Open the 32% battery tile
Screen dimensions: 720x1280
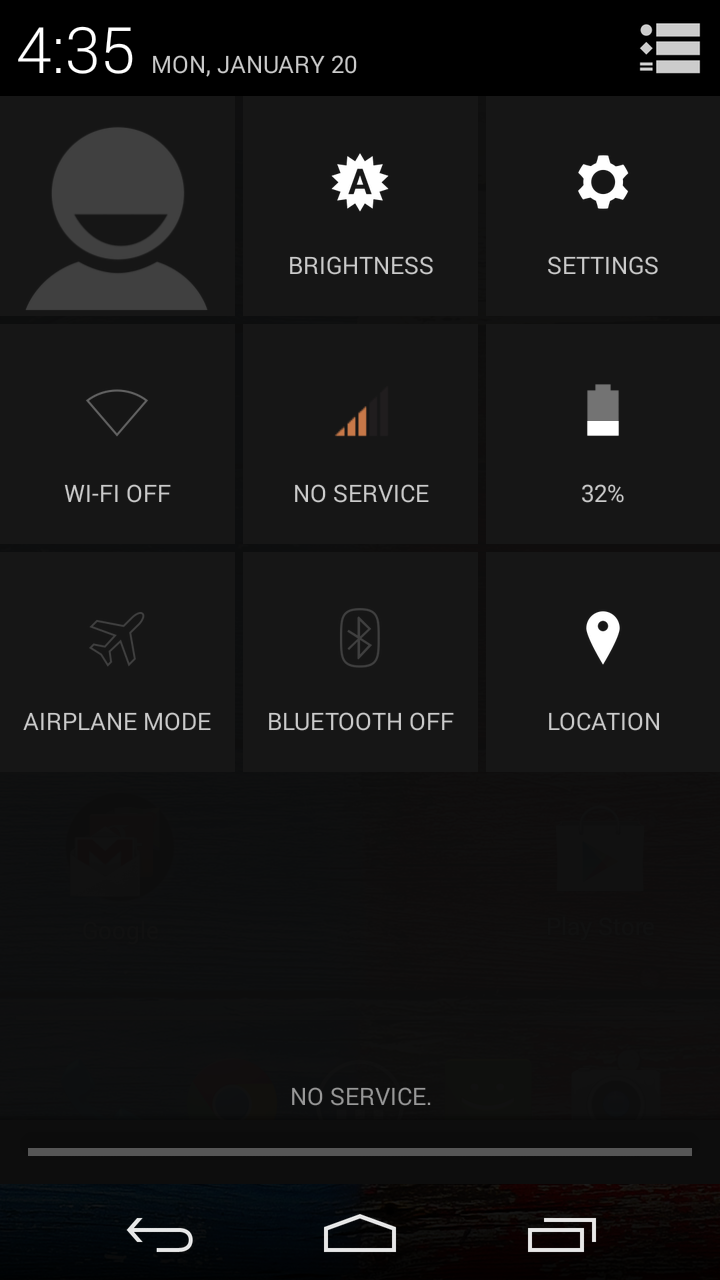tap(603, 434)
